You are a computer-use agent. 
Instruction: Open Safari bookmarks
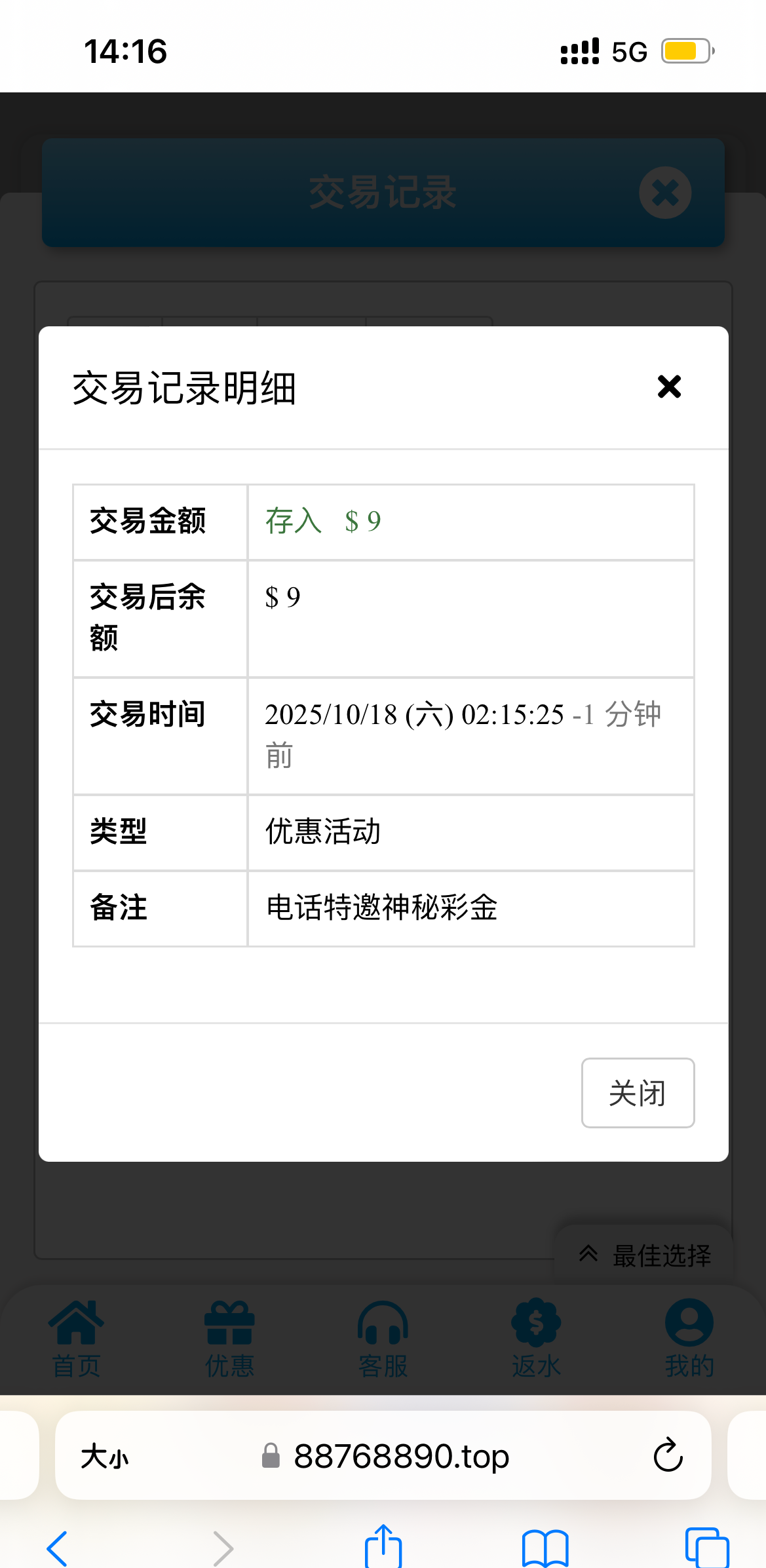pos(545,1548)
